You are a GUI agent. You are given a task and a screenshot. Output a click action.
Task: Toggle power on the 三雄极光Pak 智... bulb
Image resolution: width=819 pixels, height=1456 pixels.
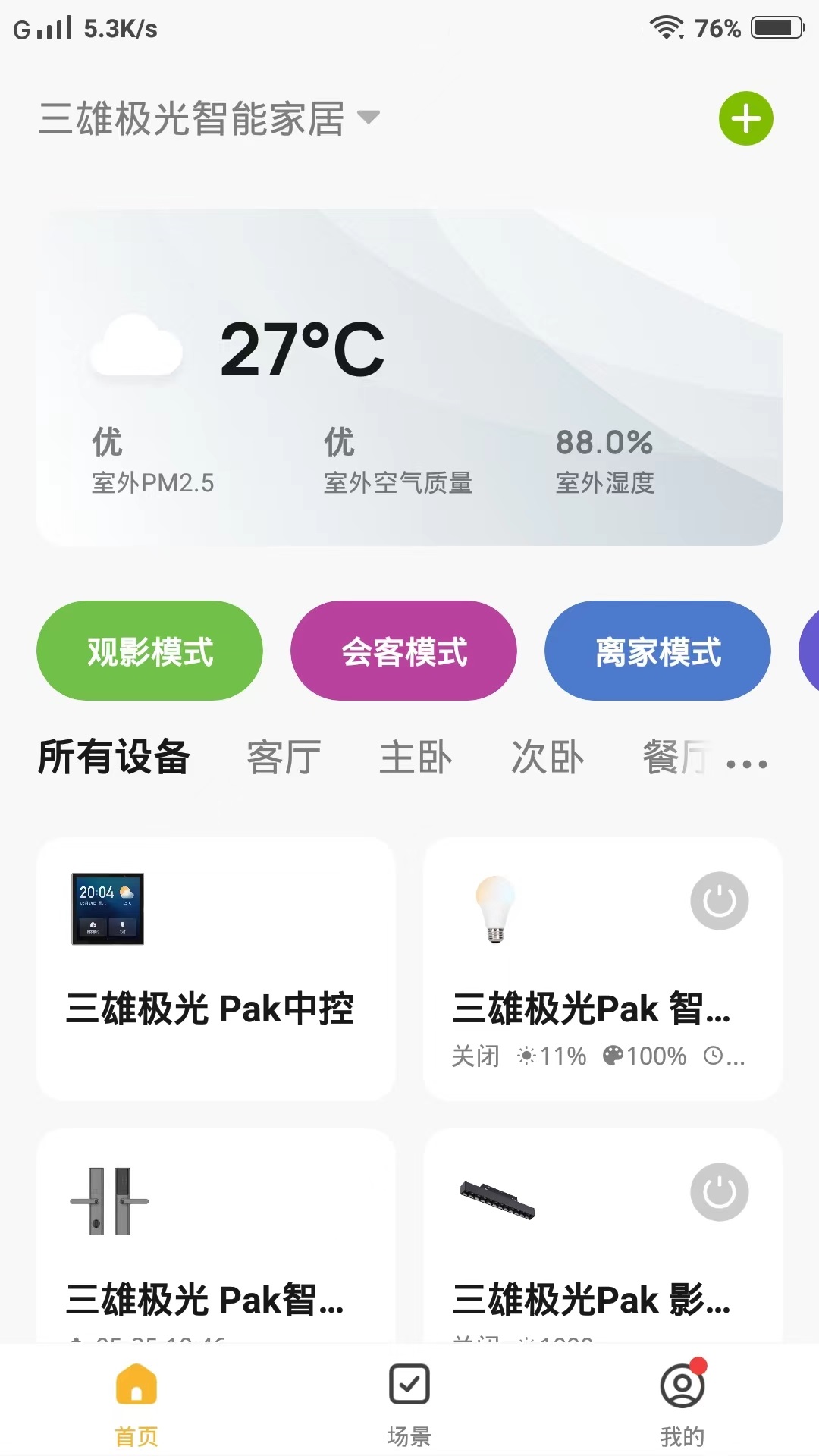coord(720,901)
